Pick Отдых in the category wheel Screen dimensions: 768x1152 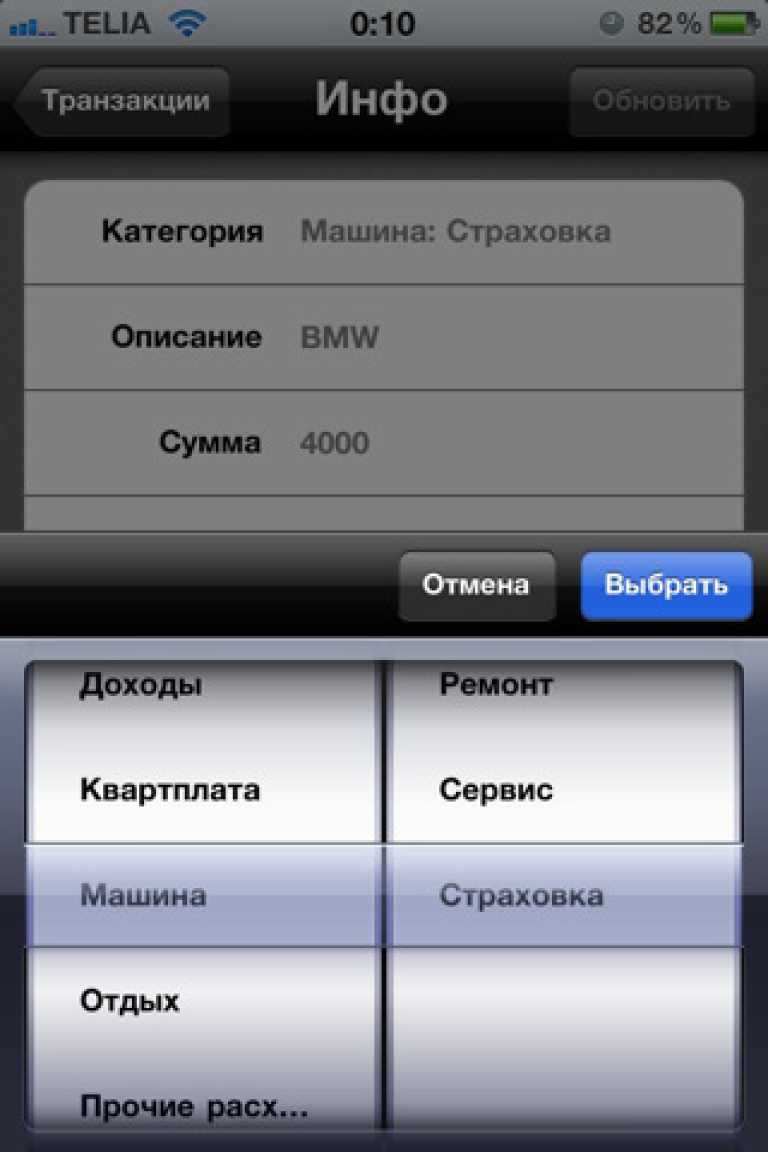coord(130,1000)
